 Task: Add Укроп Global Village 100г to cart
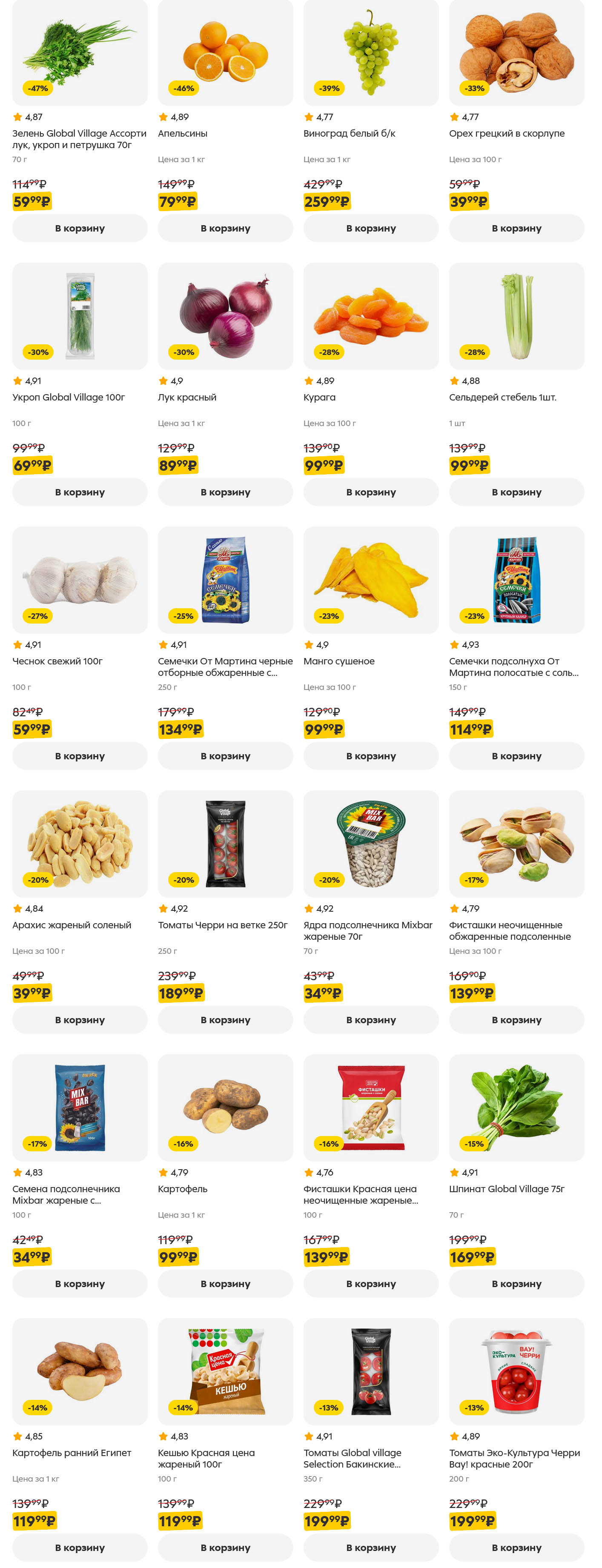click(x=80, y=492)
